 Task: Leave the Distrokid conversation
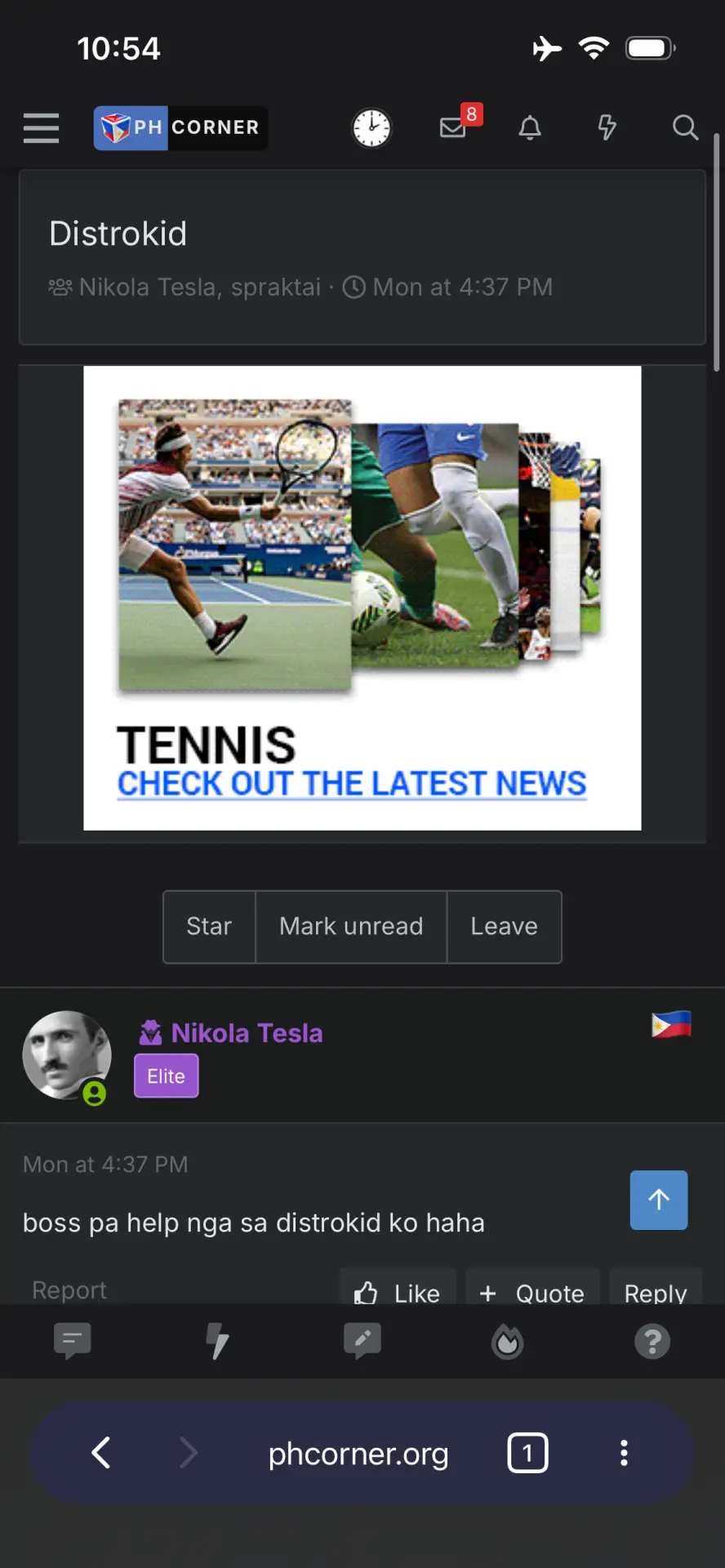pos(504,927)
